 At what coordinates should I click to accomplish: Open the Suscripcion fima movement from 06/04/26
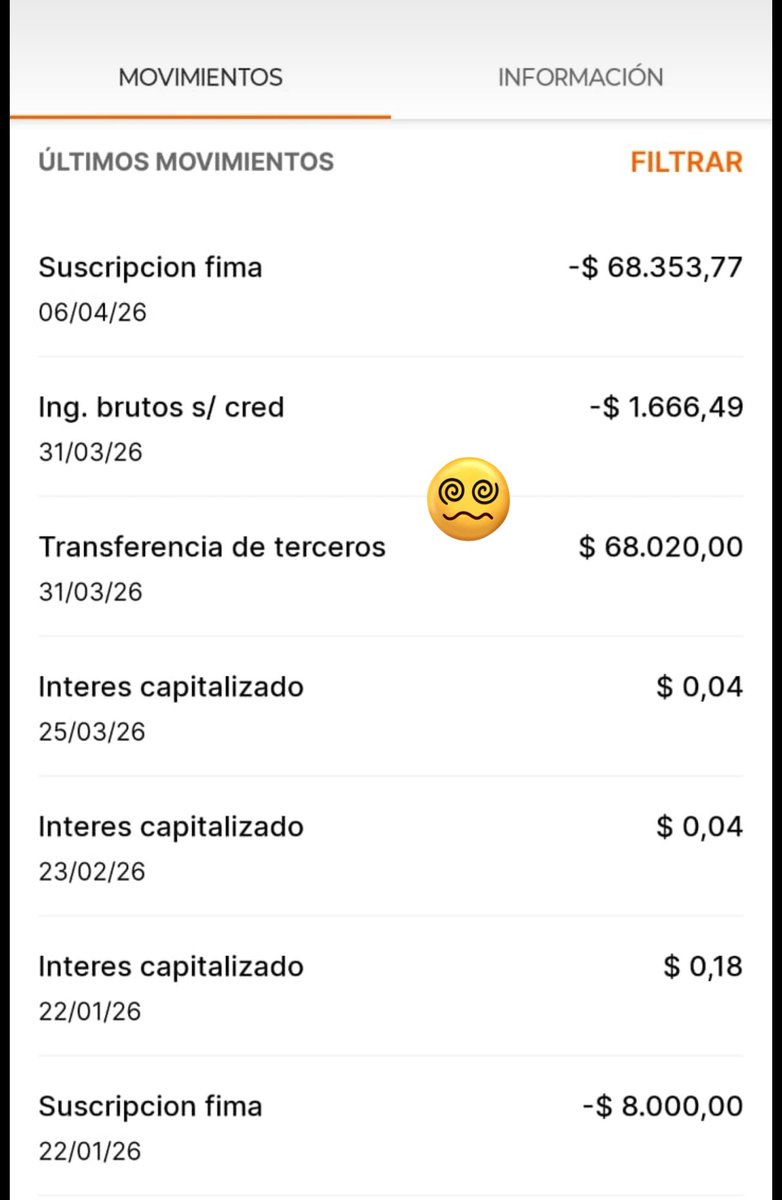tap(390, 288)
